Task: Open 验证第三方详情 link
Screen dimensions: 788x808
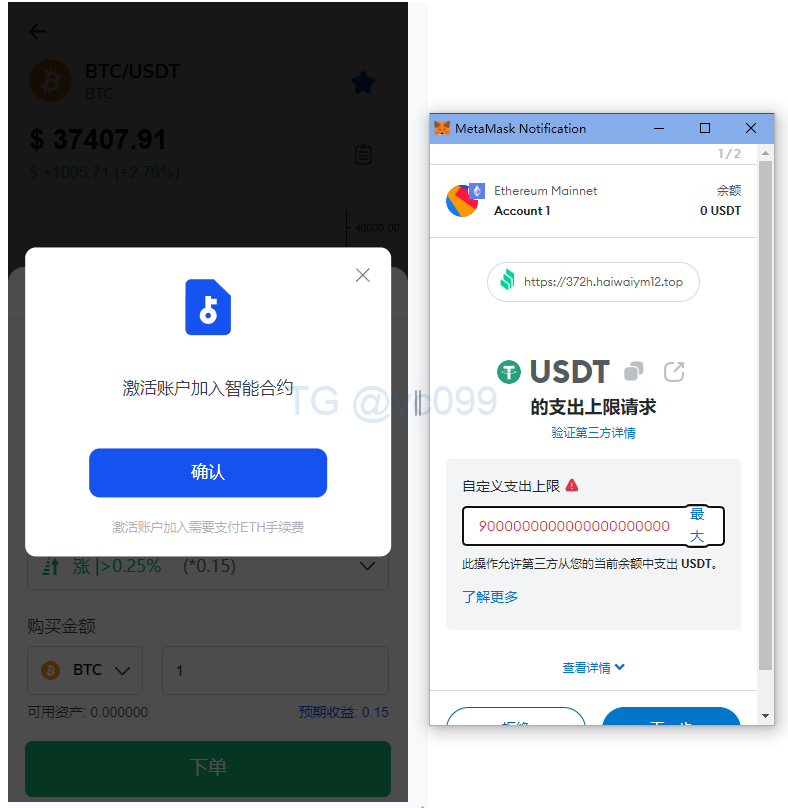Action: pyautogui.click(x=593, y=433)
